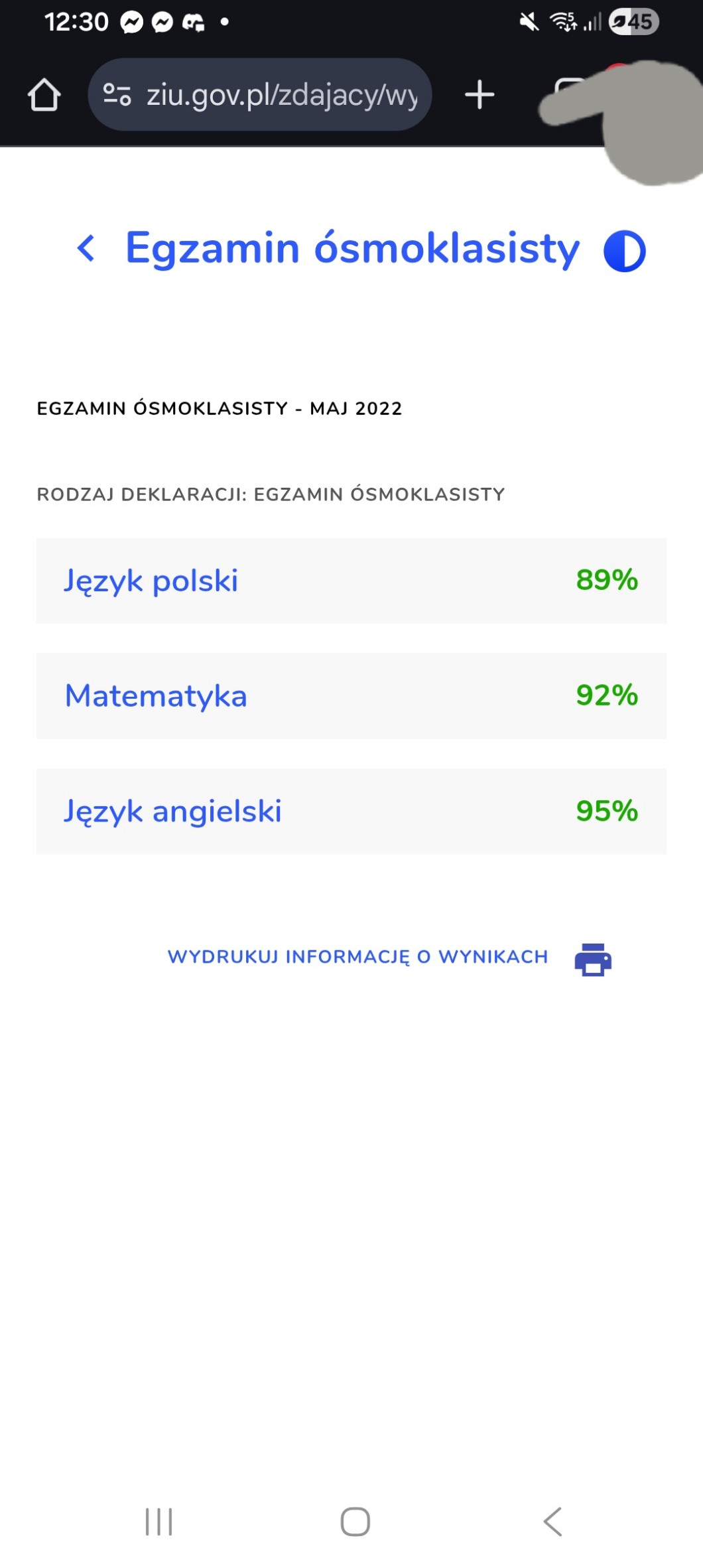Open recent apps from the navigation bar
The image size is (703, 1568).
pyautogui.click(x=159, y=1522)
